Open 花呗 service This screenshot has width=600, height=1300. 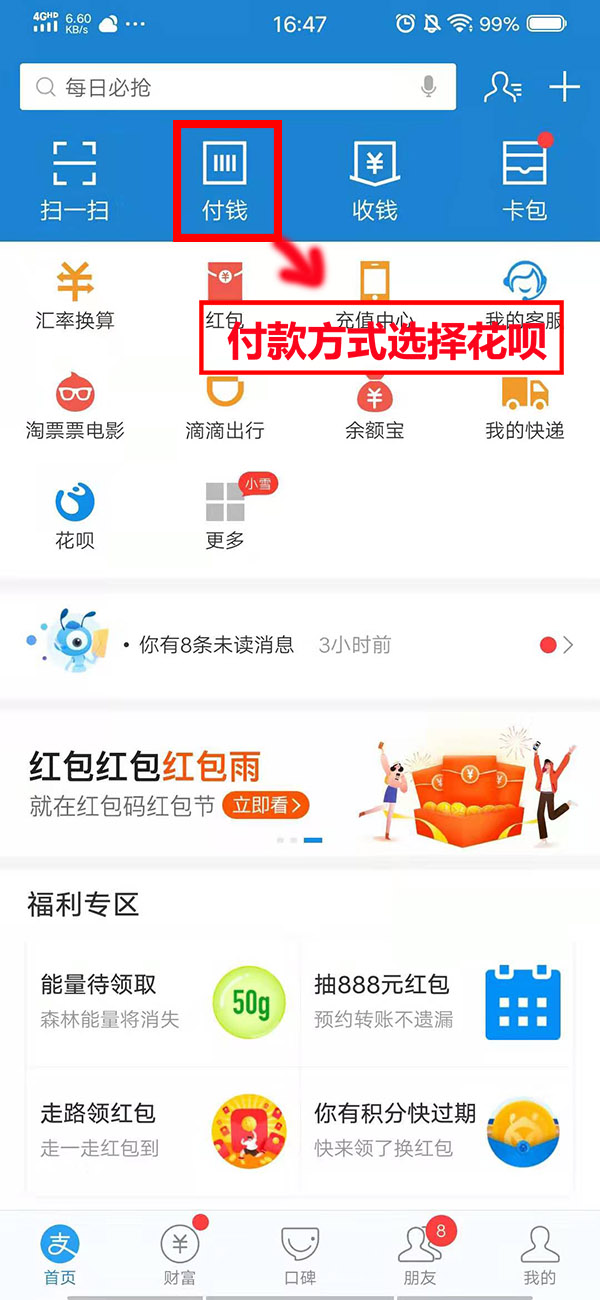75,515
